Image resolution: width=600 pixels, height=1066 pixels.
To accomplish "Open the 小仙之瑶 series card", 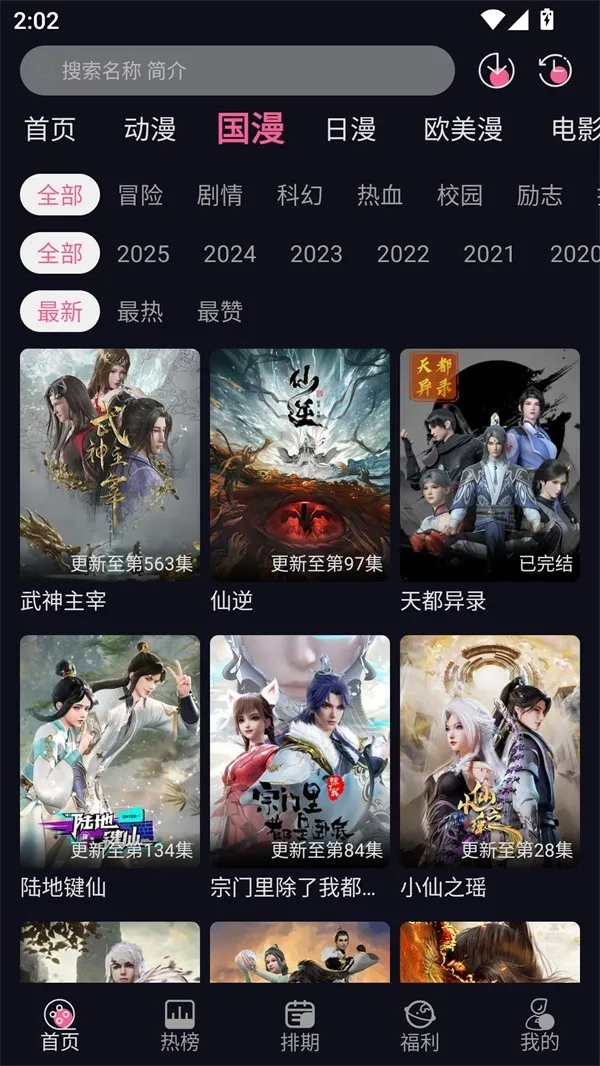I will point(490,752).
